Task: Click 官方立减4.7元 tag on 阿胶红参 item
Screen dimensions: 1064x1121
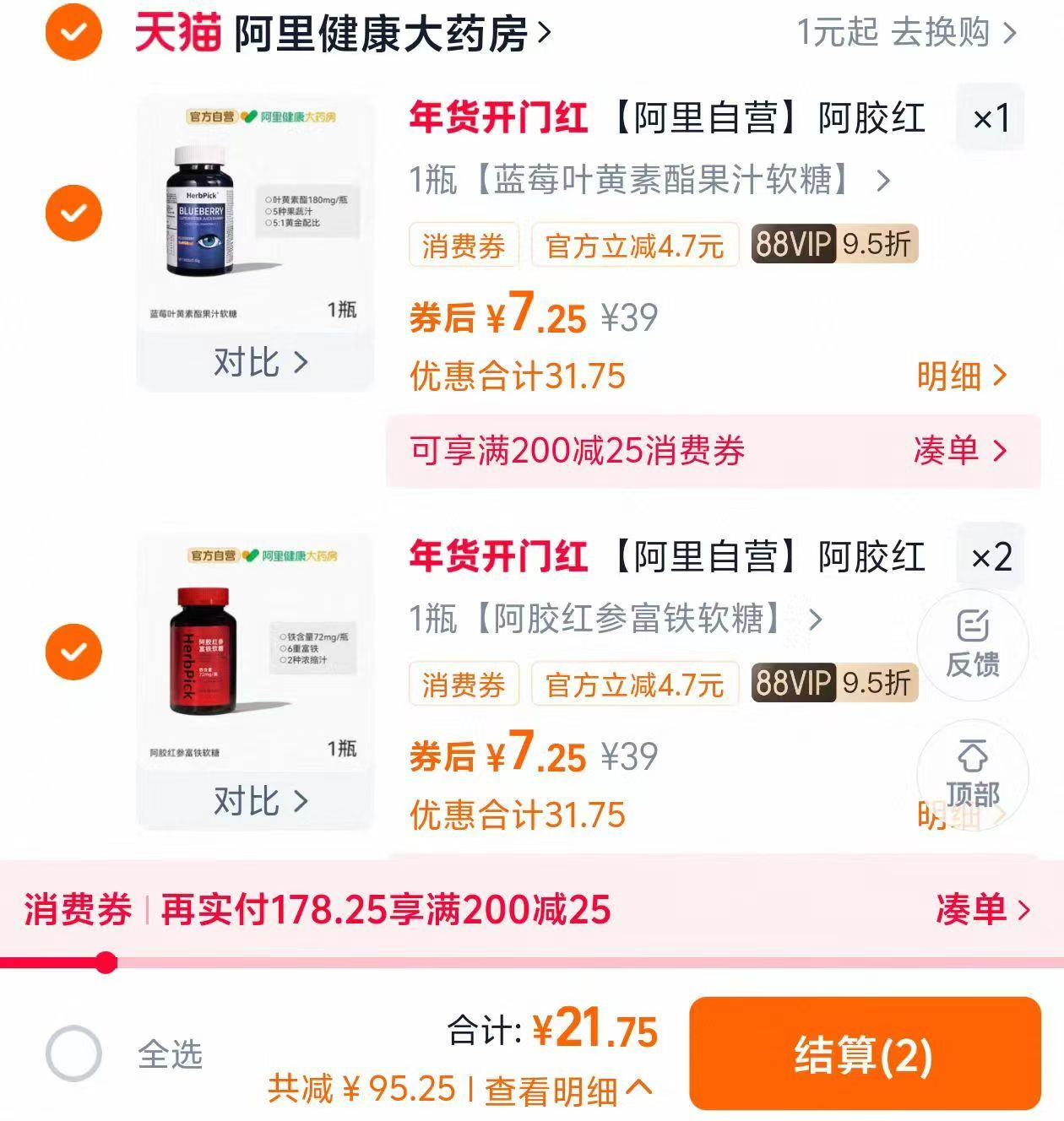Action: click(635, 685)
